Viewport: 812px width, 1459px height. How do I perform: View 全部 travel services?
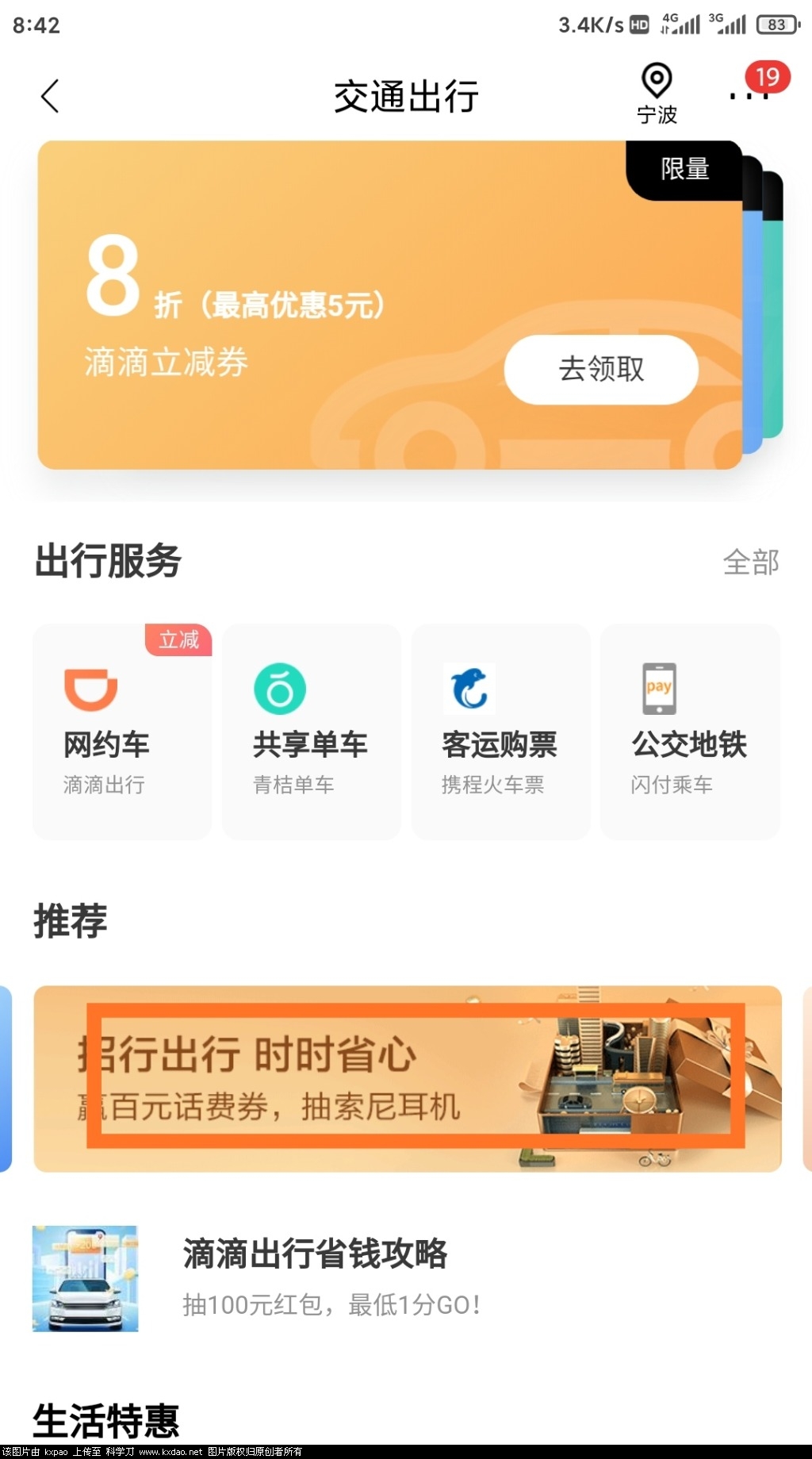click(750, 562)
